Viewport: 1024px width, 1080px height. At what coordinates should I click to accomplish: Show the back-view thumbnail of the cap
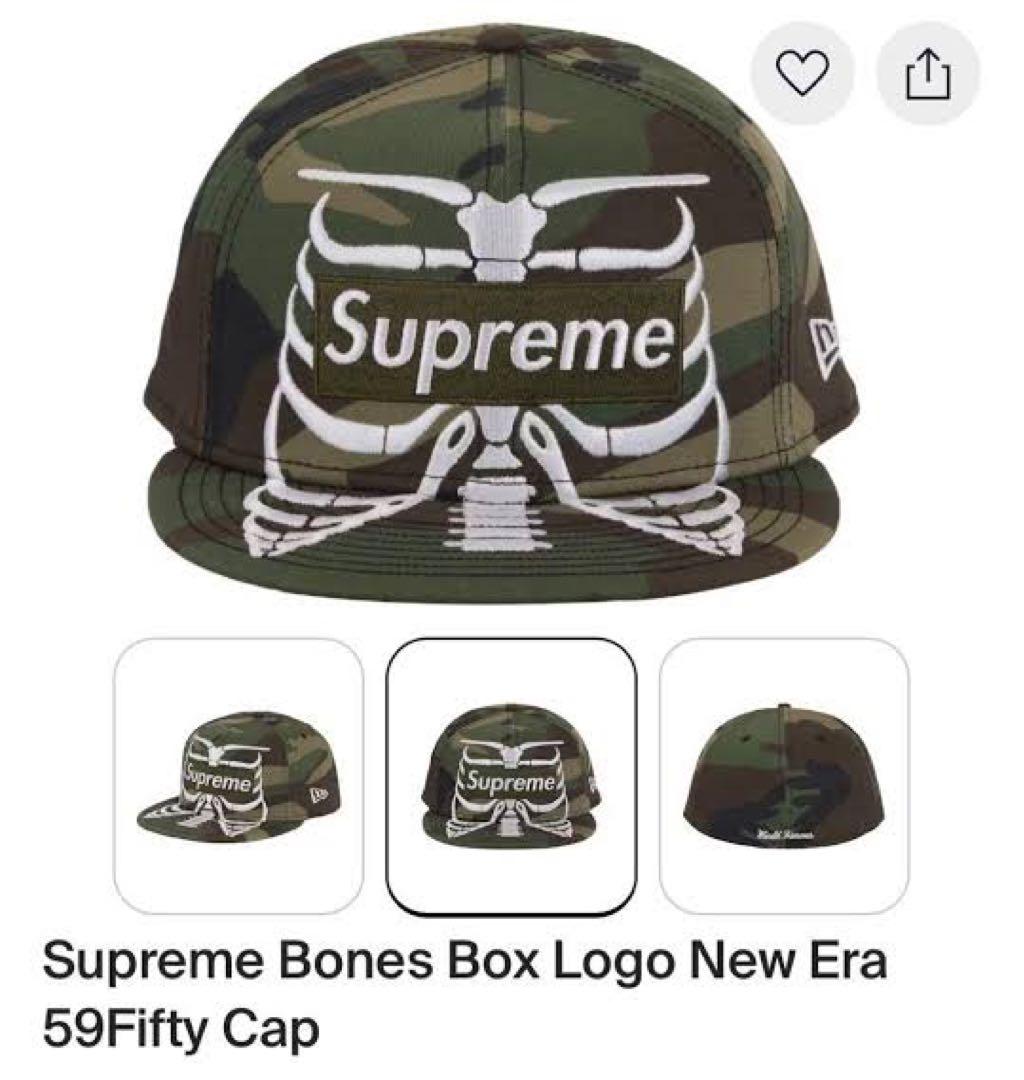[x=784, y=776]
